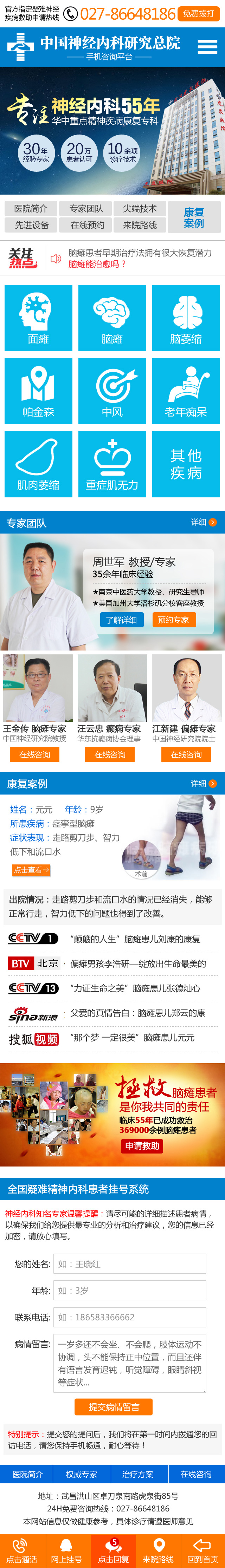Submit the form via 提交病情留言

[x=114, y=1407]
